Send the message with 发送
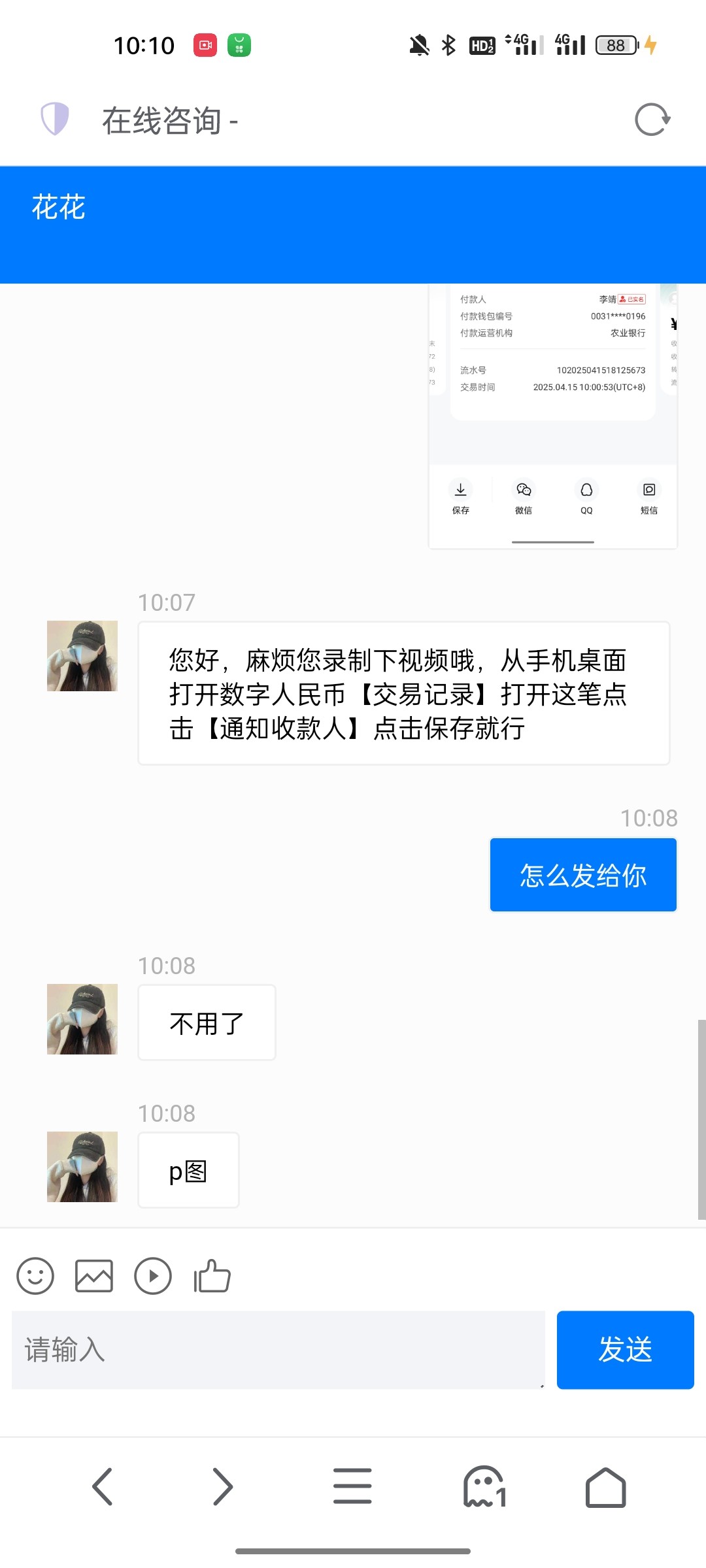The image size is (706, 1568). 625,1350
